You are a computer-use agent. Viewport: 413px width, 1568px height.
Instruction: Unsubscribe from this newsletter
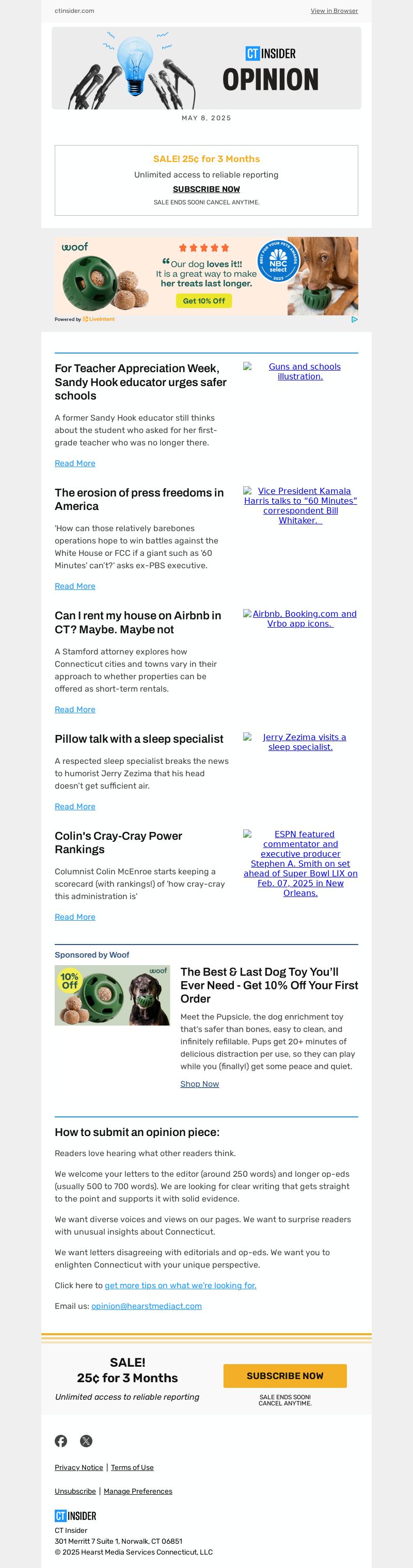(75, 1491)
